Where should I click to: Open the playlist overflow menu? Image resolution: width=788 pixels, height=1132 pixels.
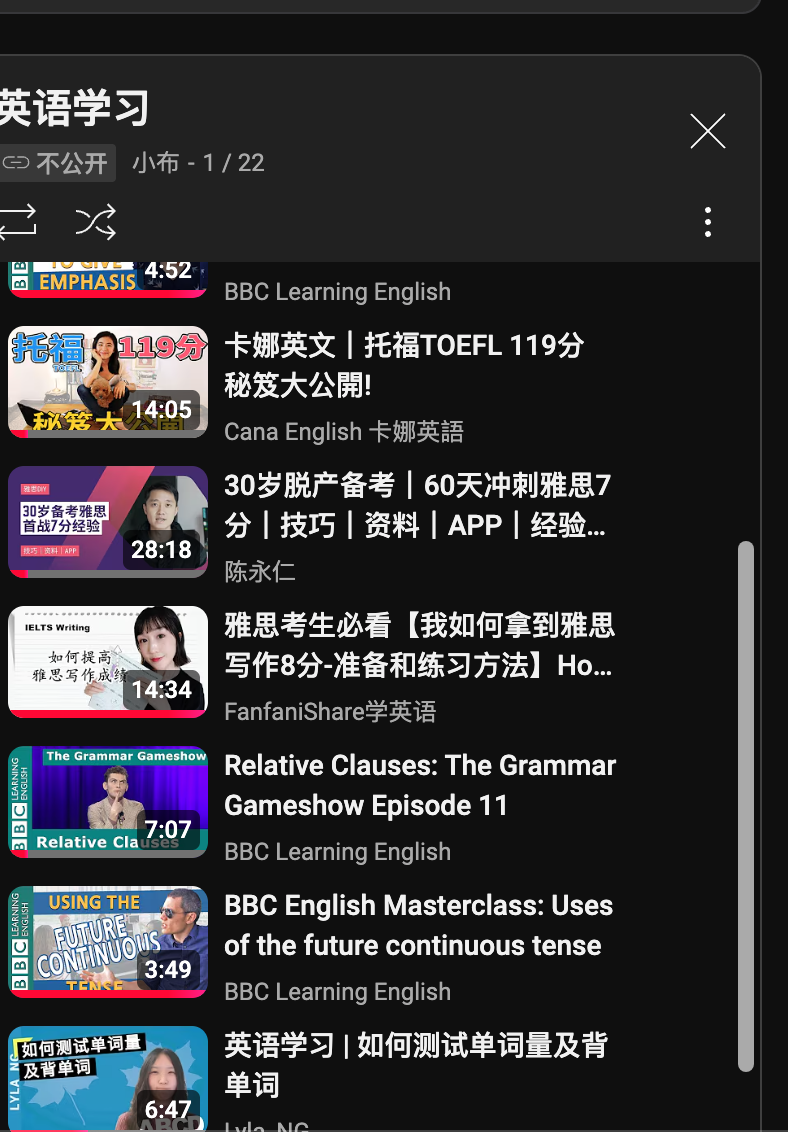pos(707,221)
